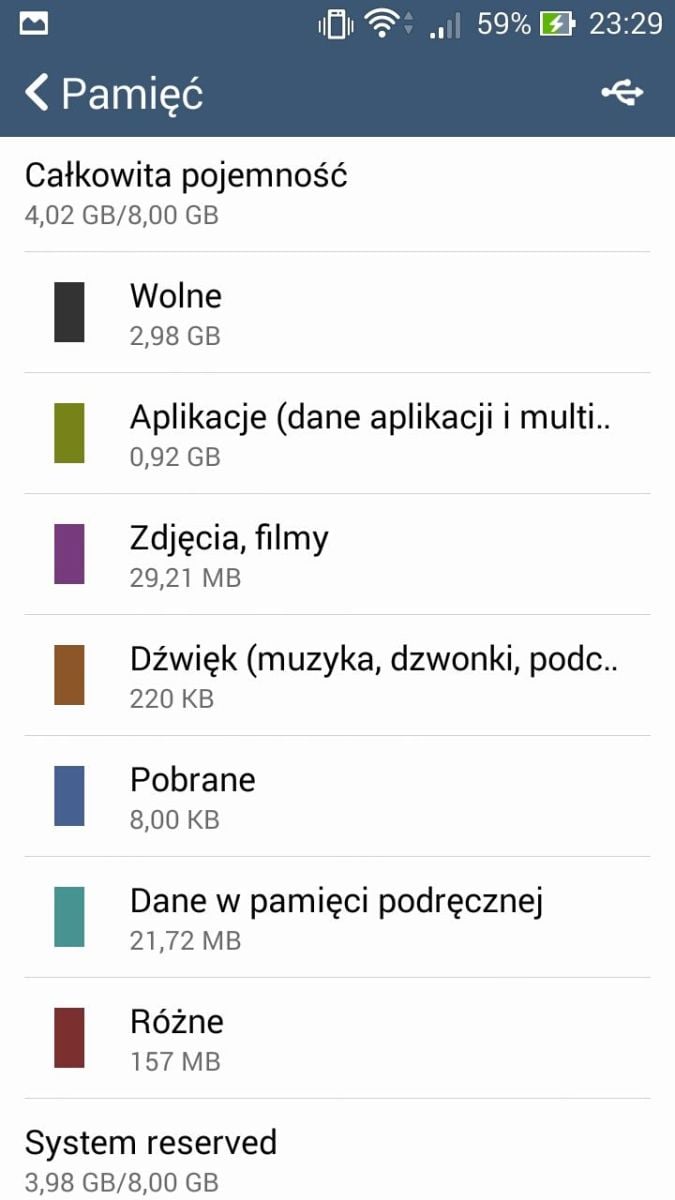Open the Pobrane row
Viewport: 675px width, 1200px height.
[337, 796]
